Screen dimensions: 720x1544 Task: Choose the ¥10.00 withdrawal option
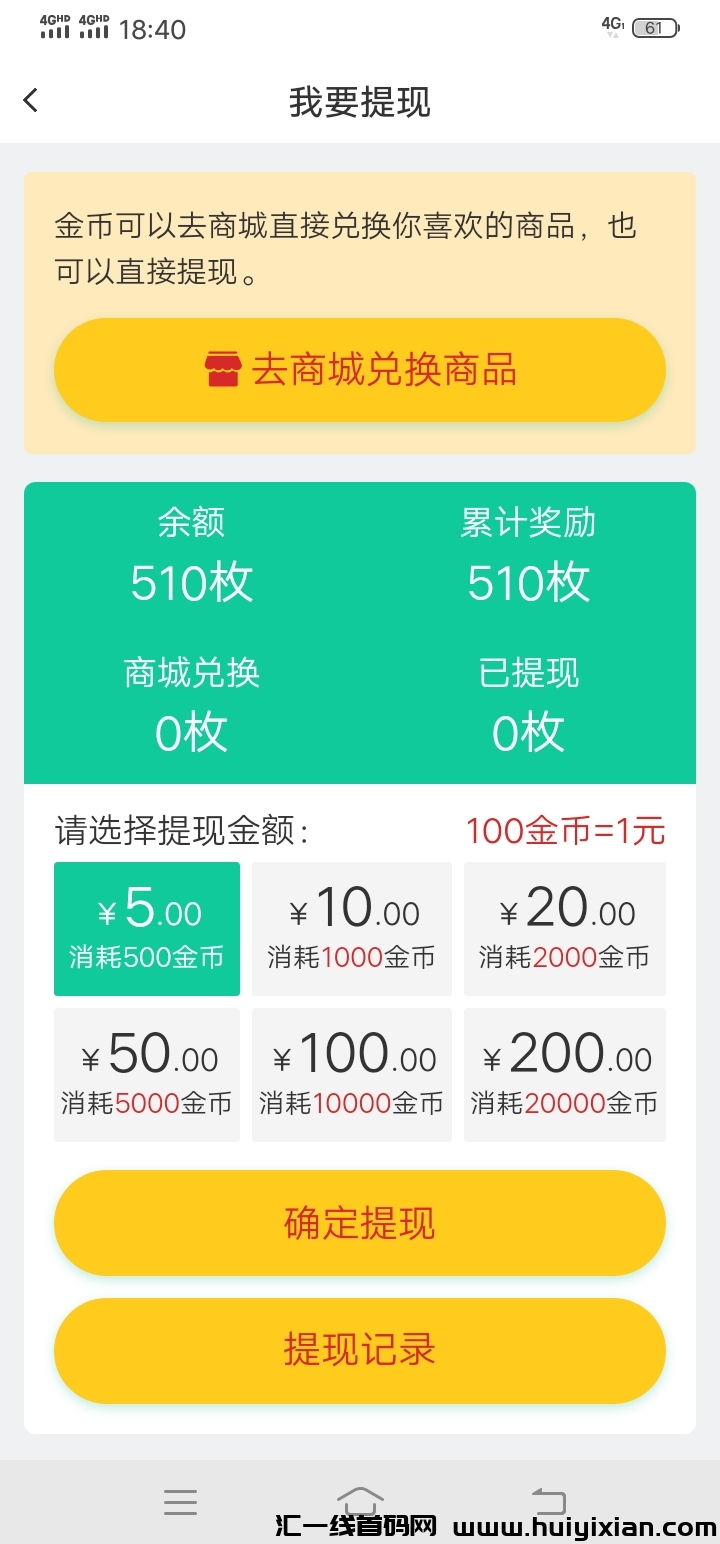pyautogui.click(x=352, y=928)
